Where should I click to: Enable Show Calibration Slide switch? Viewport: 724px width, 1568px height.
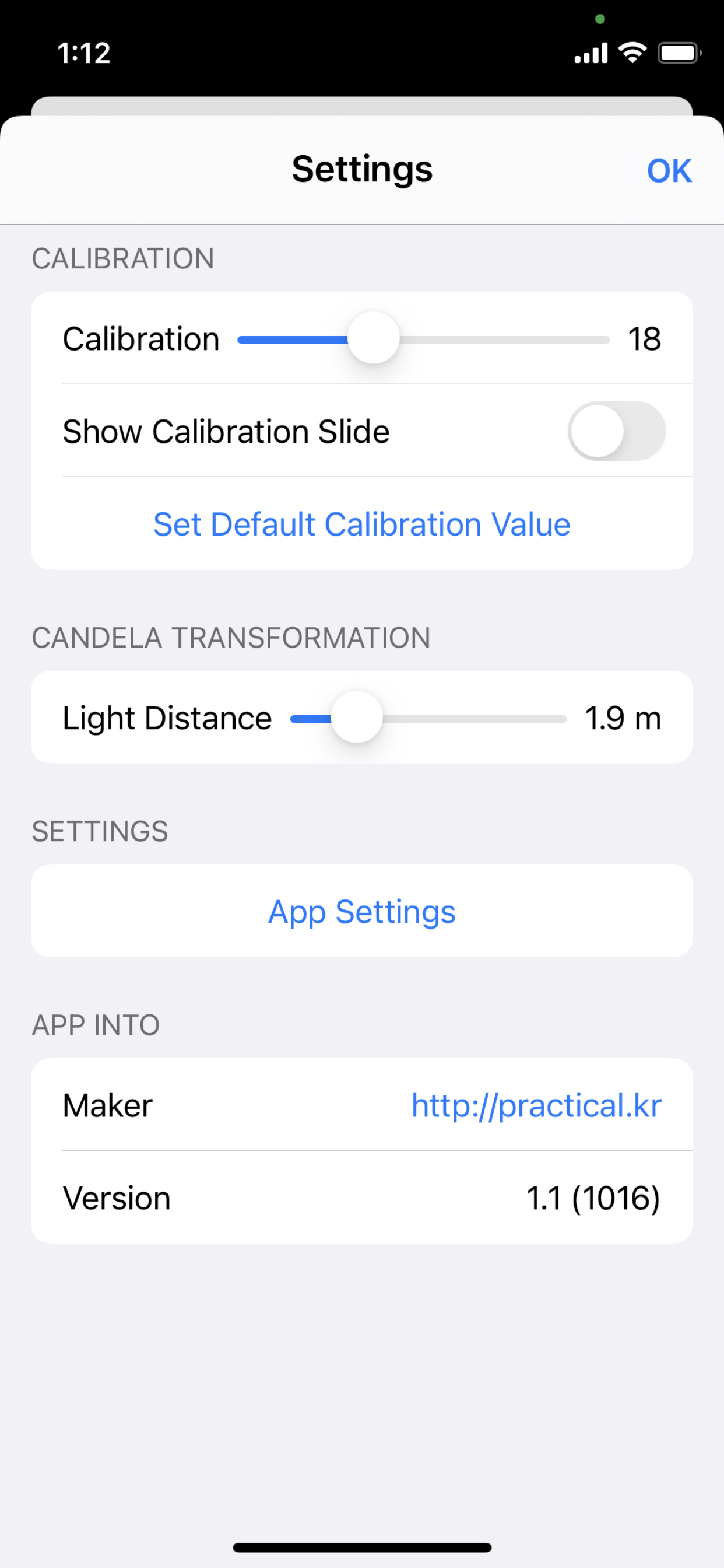(x=616, y=431)
